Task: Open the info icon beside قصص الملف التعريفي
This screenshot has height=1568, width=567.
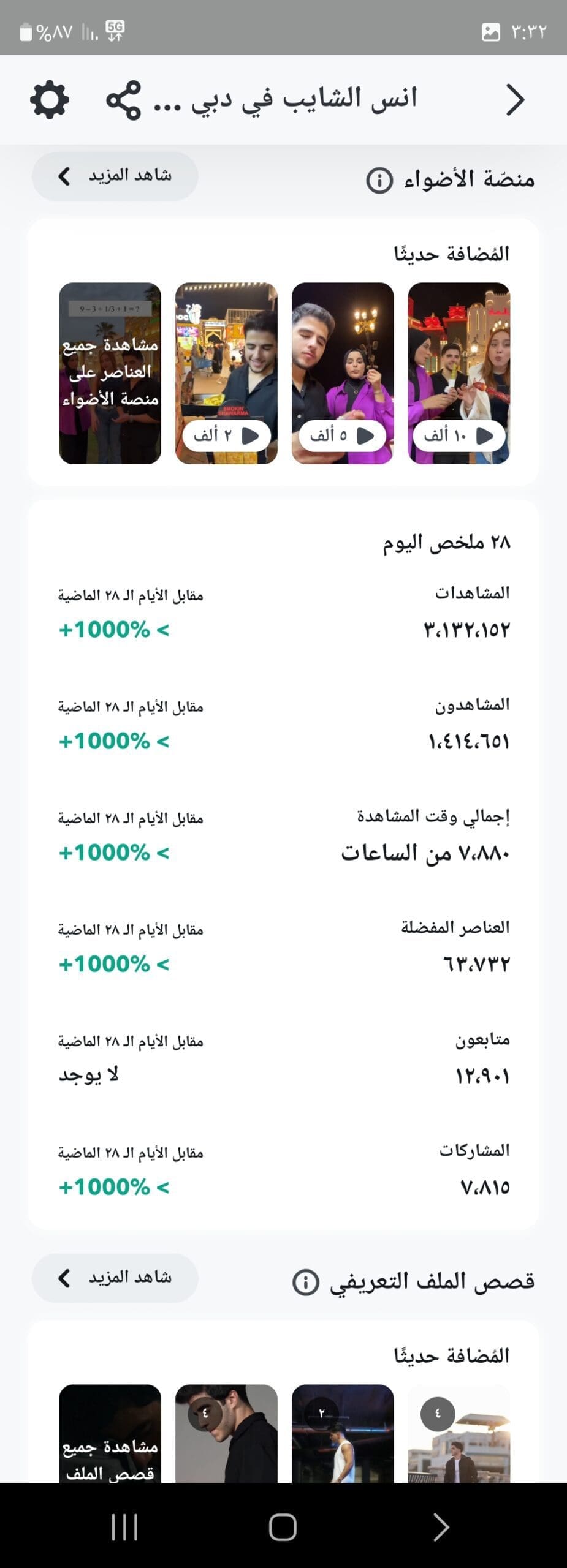Action: (x=305, y=1282)
